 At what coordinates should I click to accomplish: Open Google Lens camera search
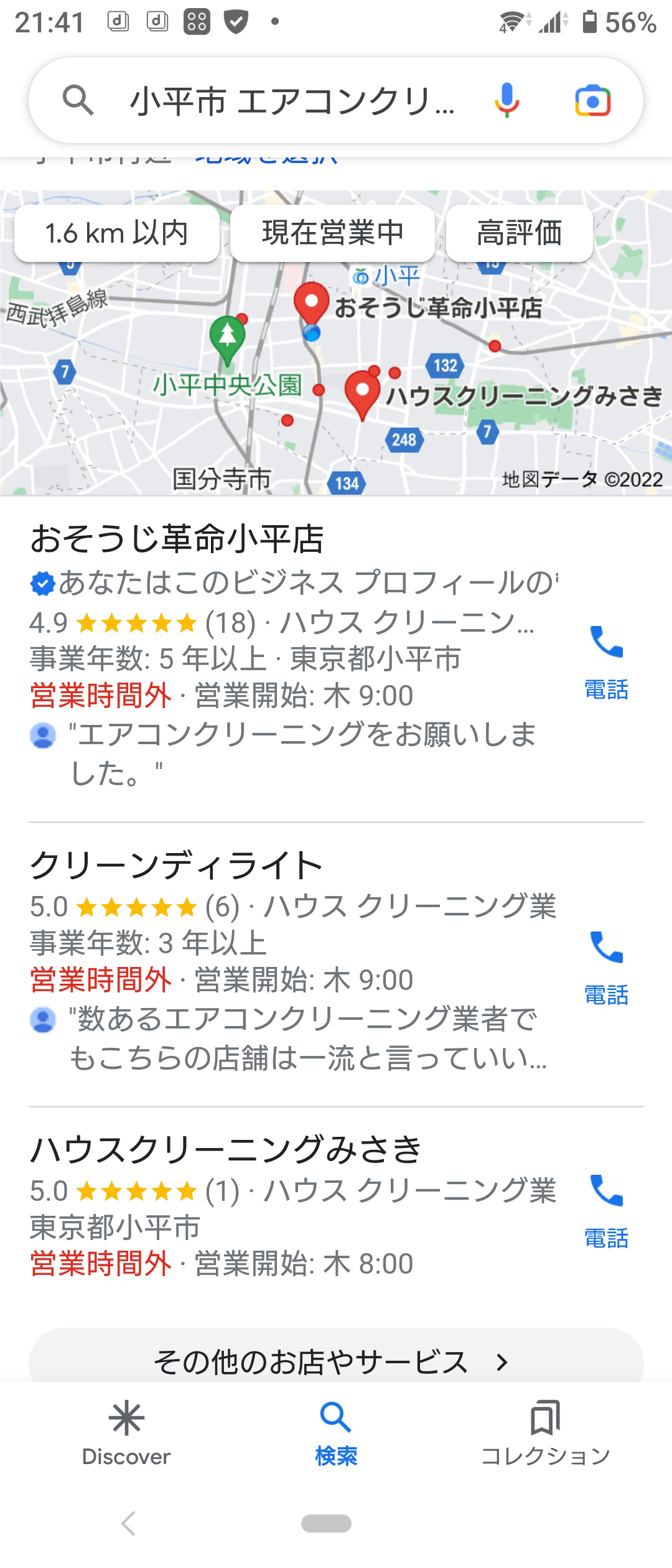tap(592, 101)
